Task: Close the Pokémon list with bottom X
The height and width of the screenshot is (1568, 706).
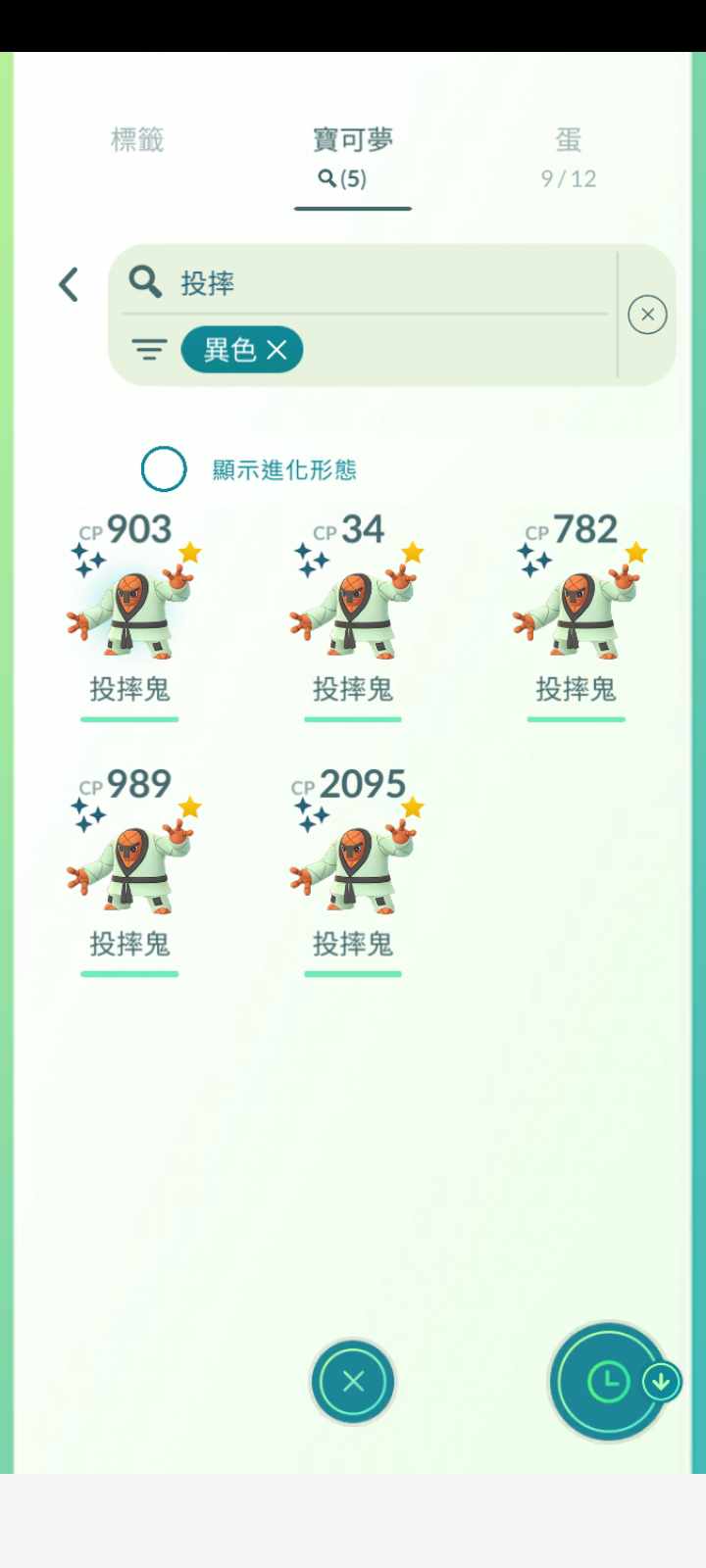Action: pyautogui.click(x=353, y=1382)
